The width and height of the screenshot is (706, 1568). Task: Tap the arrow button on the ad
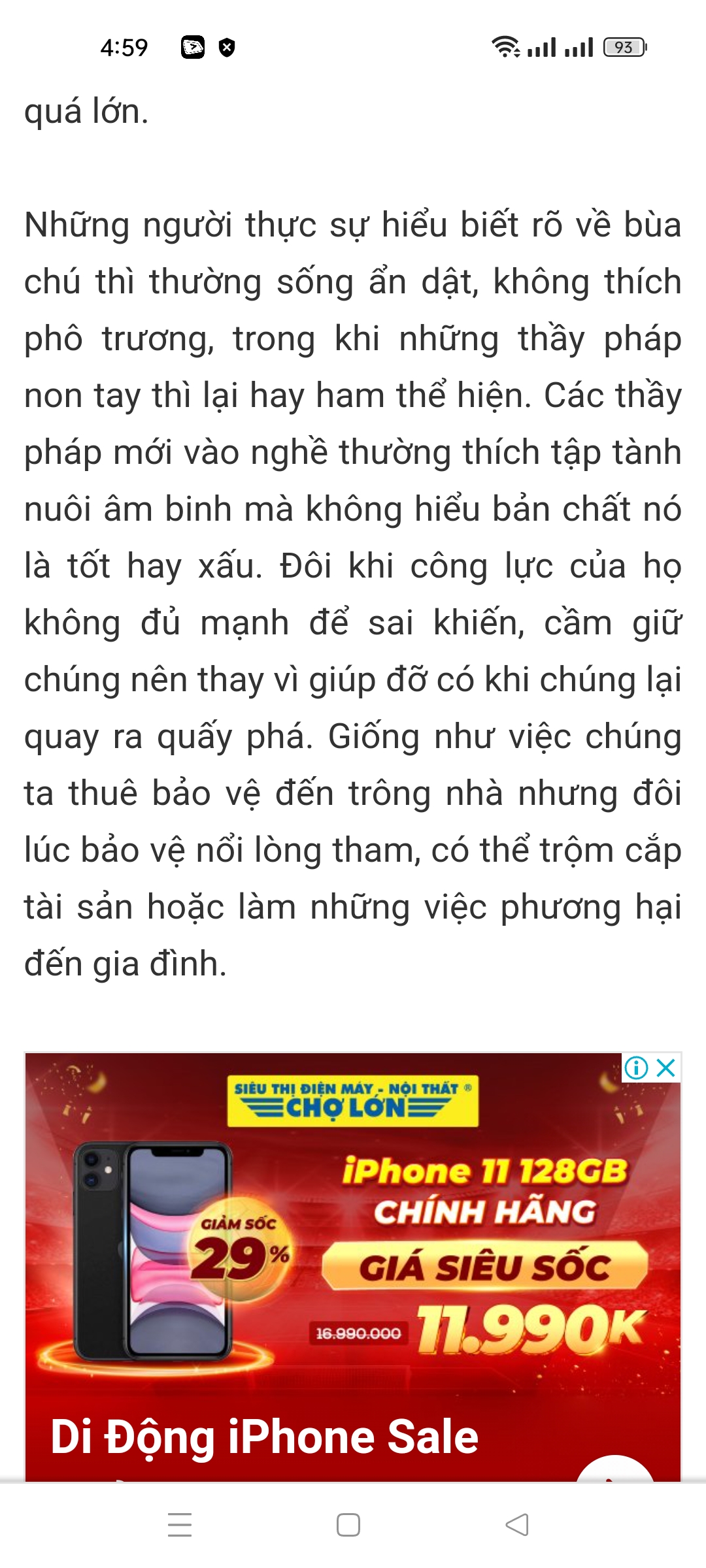(614, 1470)
